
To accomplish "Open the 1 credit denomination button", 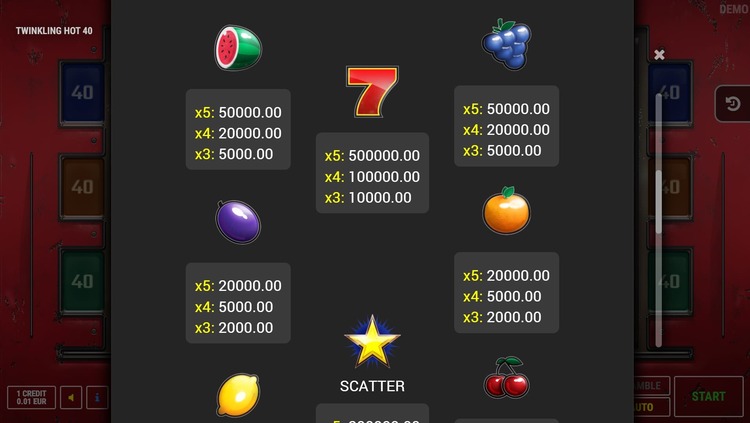I will 31,397.
